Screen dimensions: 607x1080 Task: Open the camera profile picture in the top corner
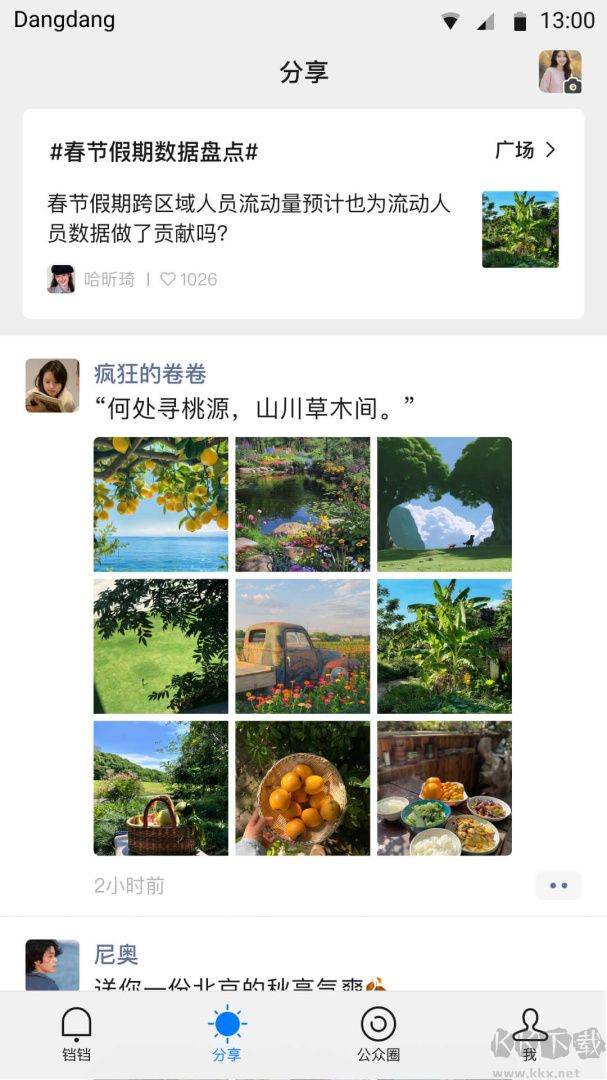click(x=560, y=72)
